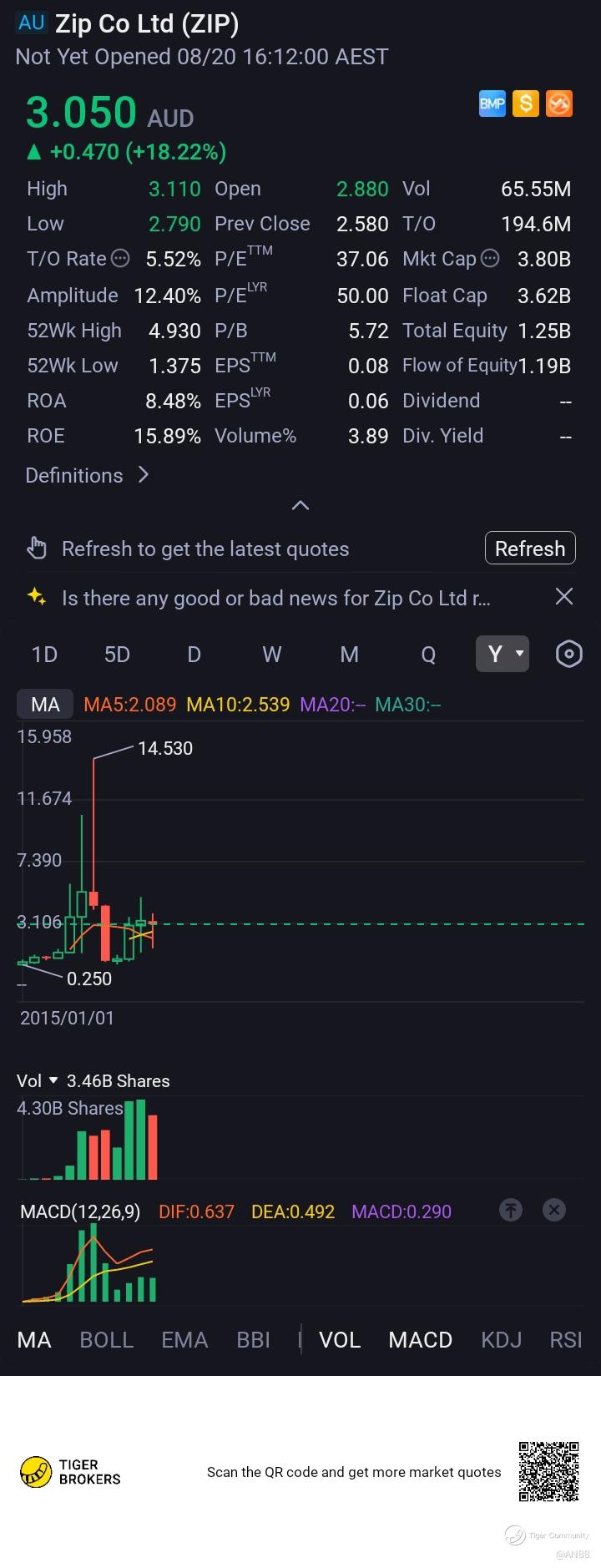Open the Vol indicator dropdown

[38, 1080]
